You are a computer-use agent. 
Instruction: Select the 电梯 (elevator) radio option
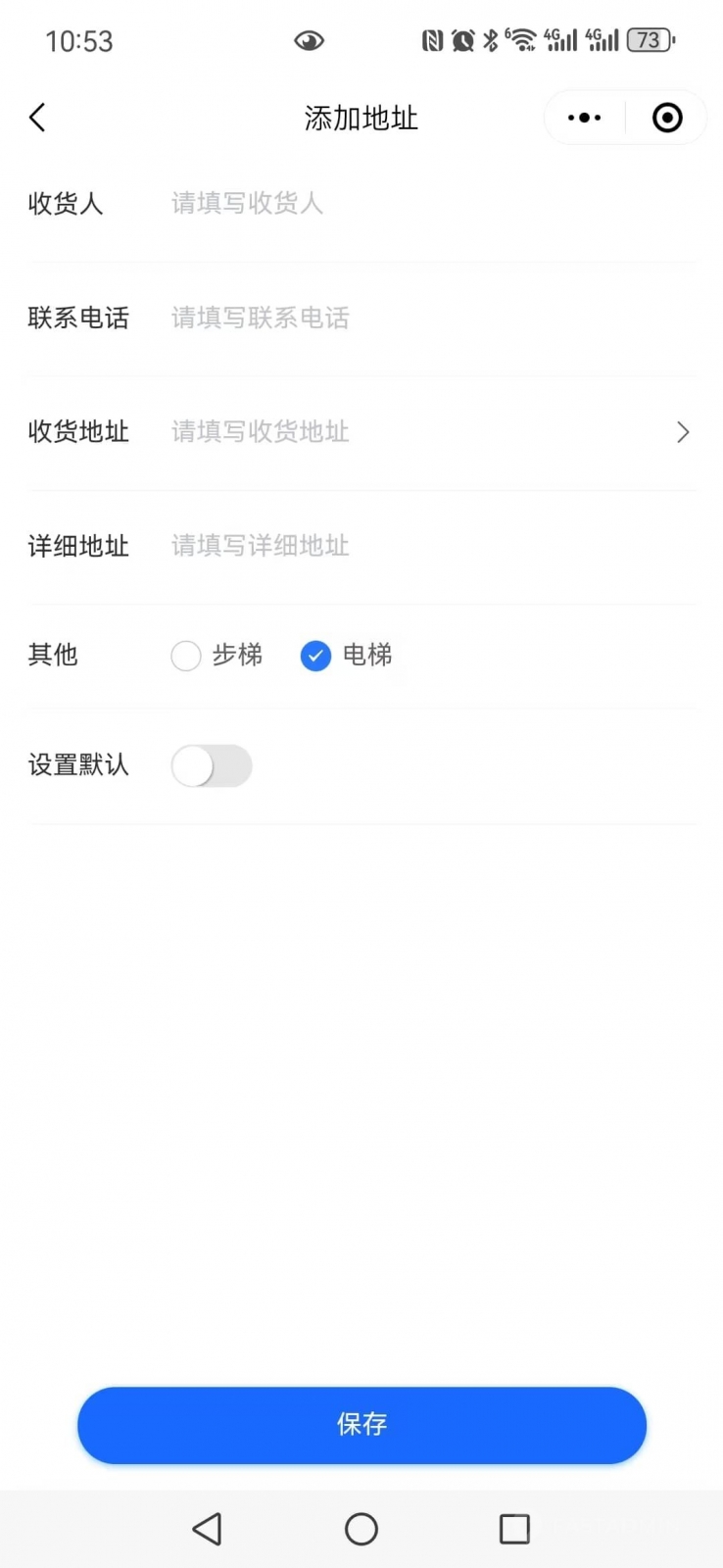(x=315, y=656)
